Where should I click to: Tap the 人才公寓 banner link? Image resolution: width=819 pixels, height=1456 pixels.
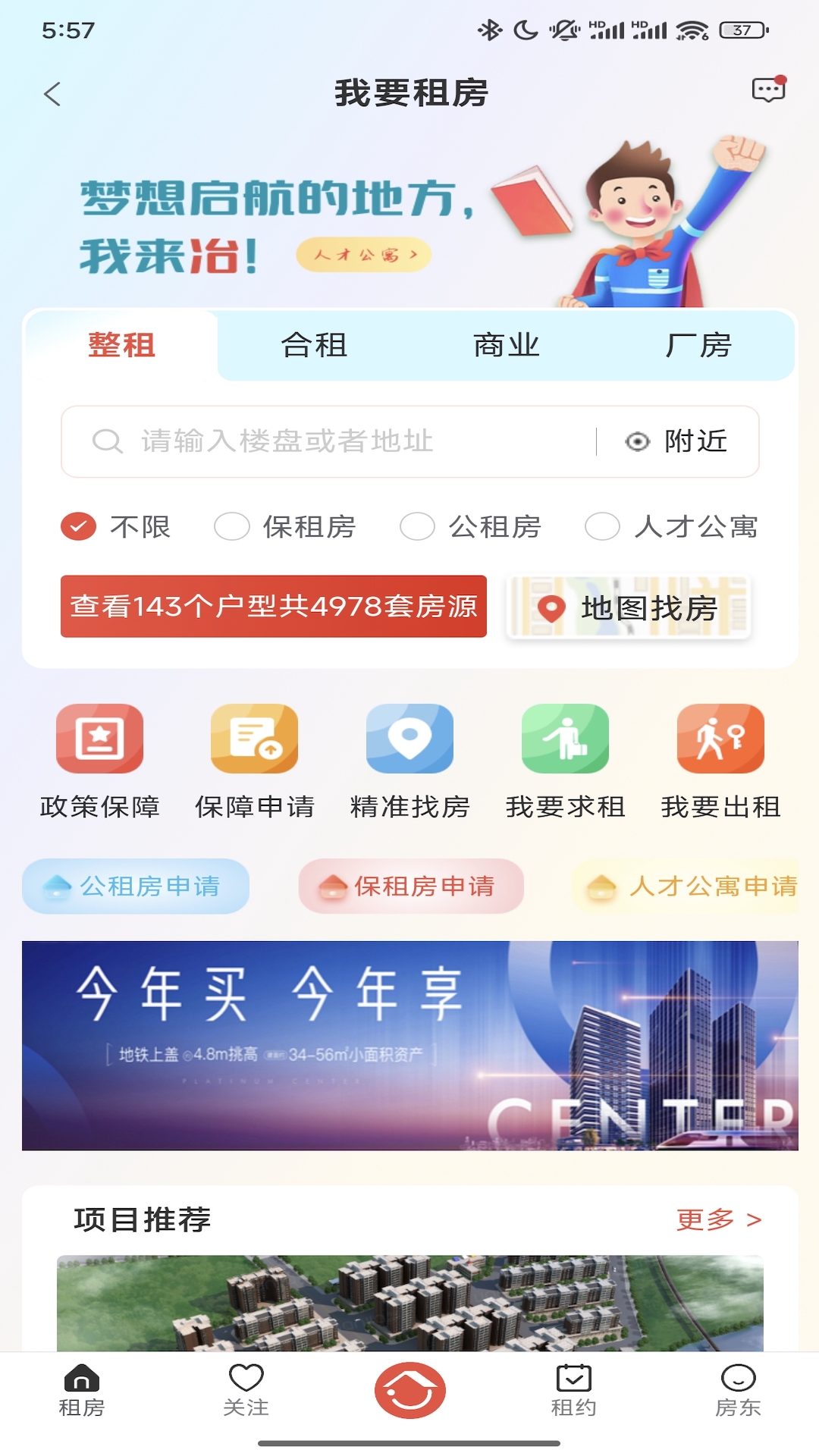362,256
